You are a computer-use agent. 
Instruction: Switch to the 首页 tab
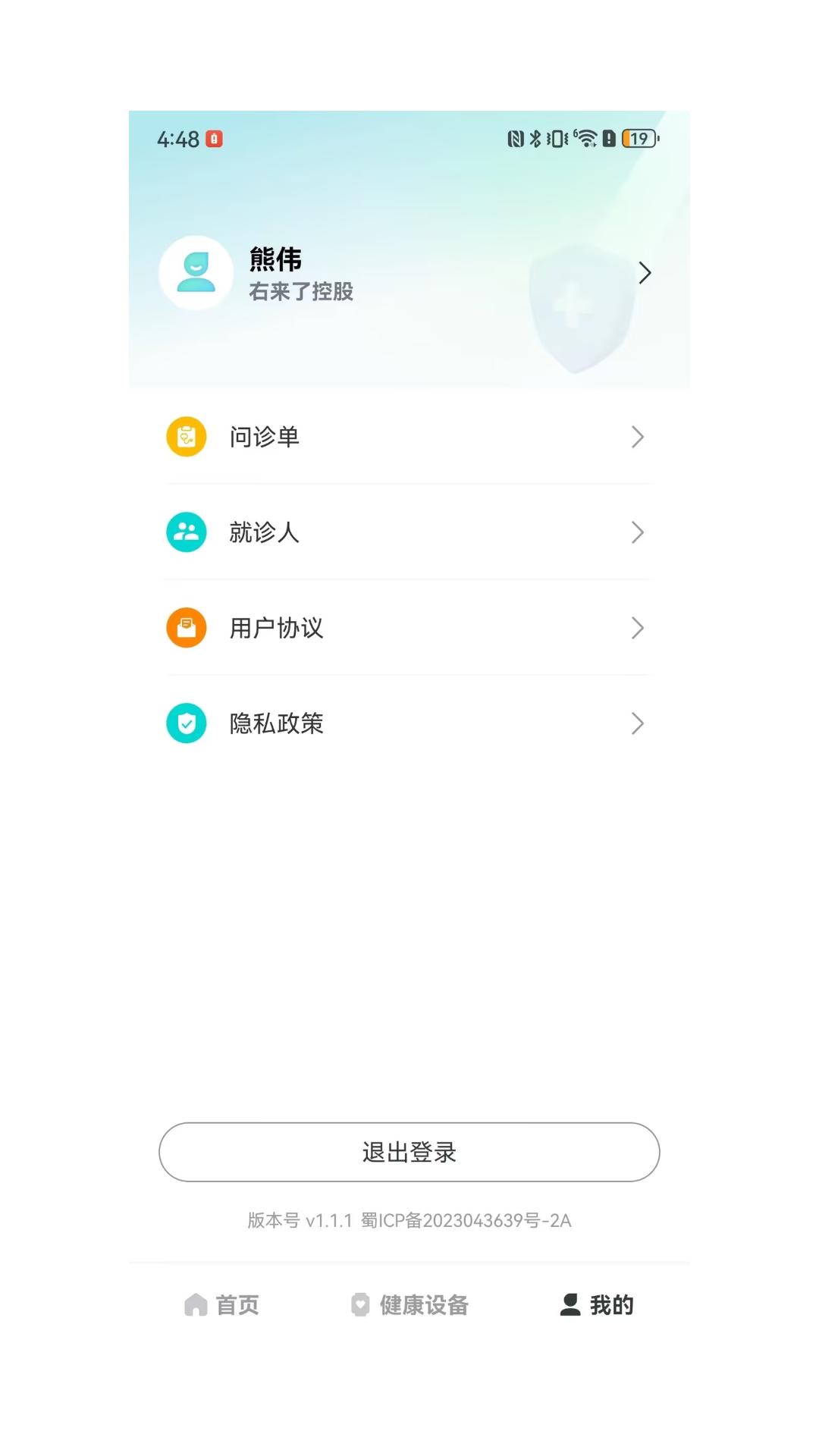point(222,1305)
